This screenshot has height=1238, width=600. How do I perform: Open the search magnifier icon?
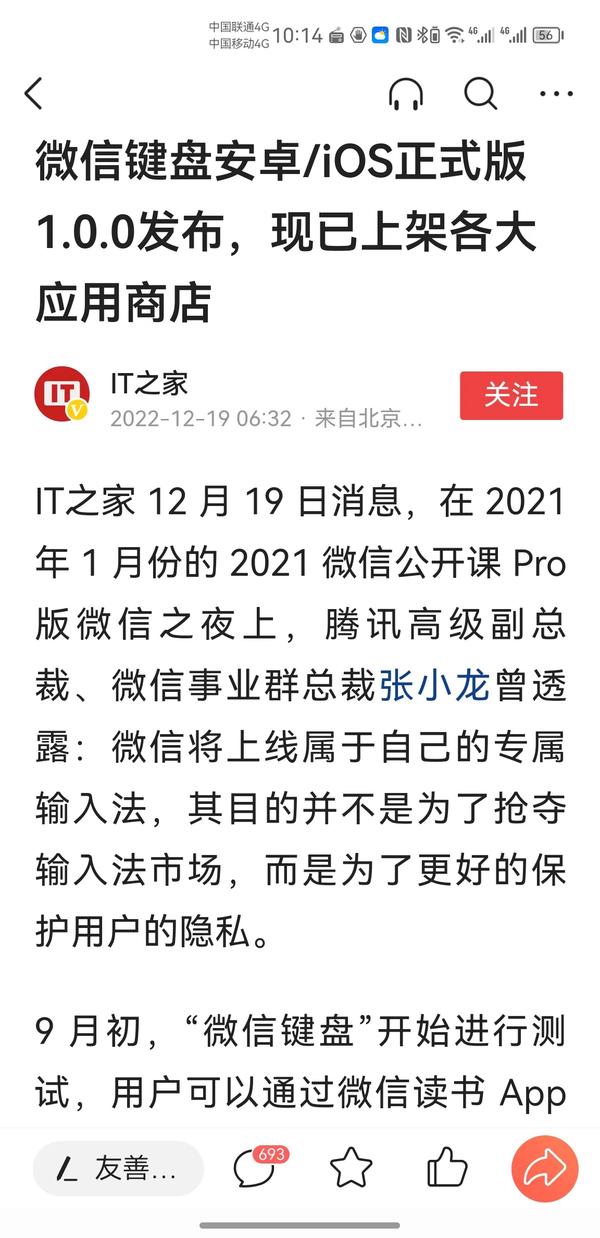click(481, 93)
